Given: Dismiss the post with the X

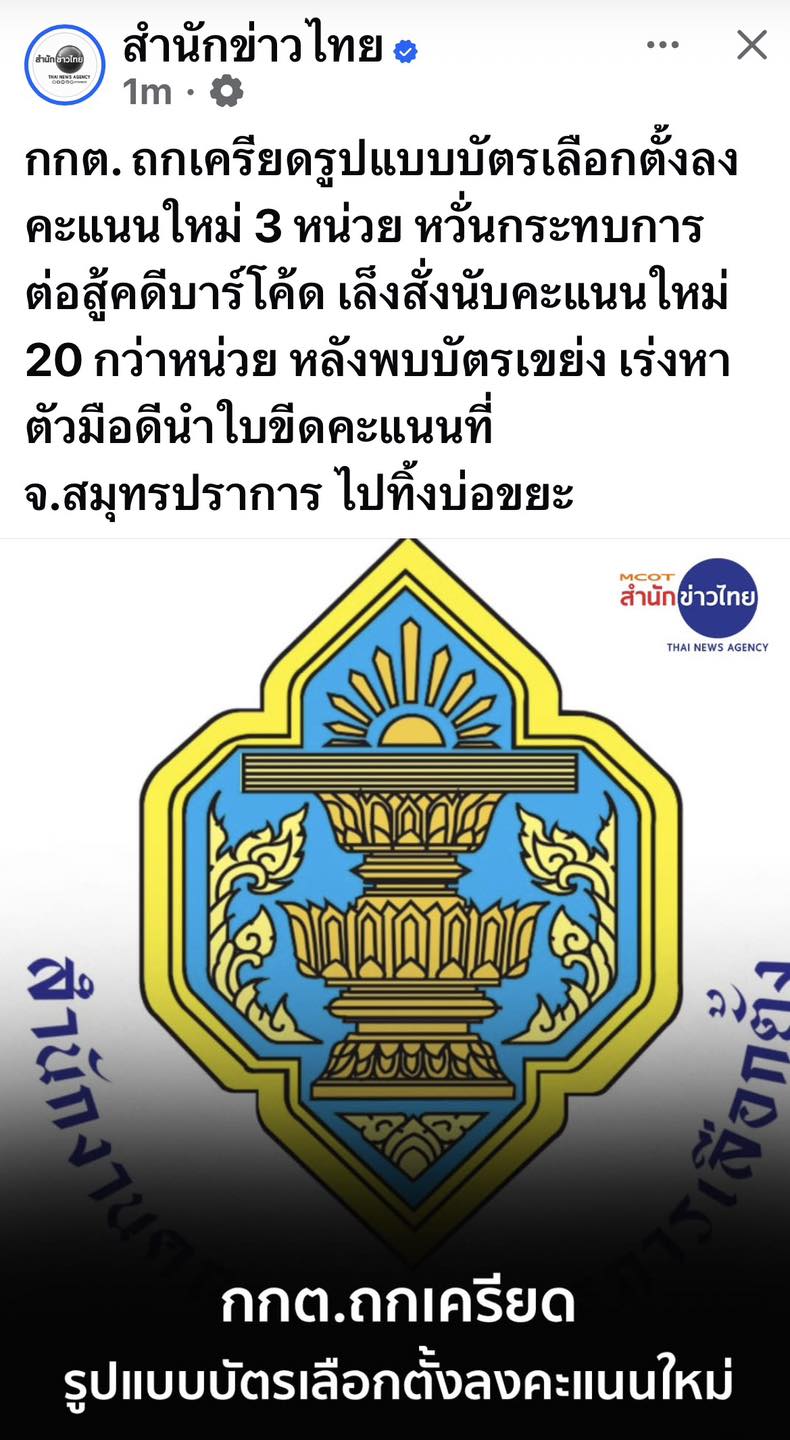Looking at the screenshot, I should (751, 45).
